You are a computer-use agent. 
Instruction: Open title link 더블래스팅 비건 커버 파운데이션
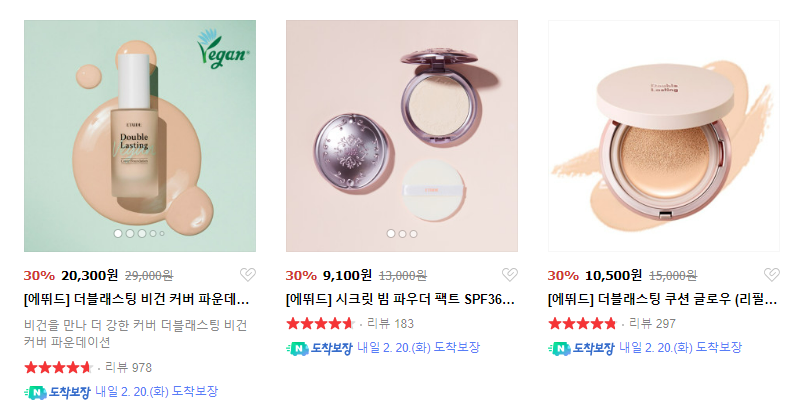(136, 299)
